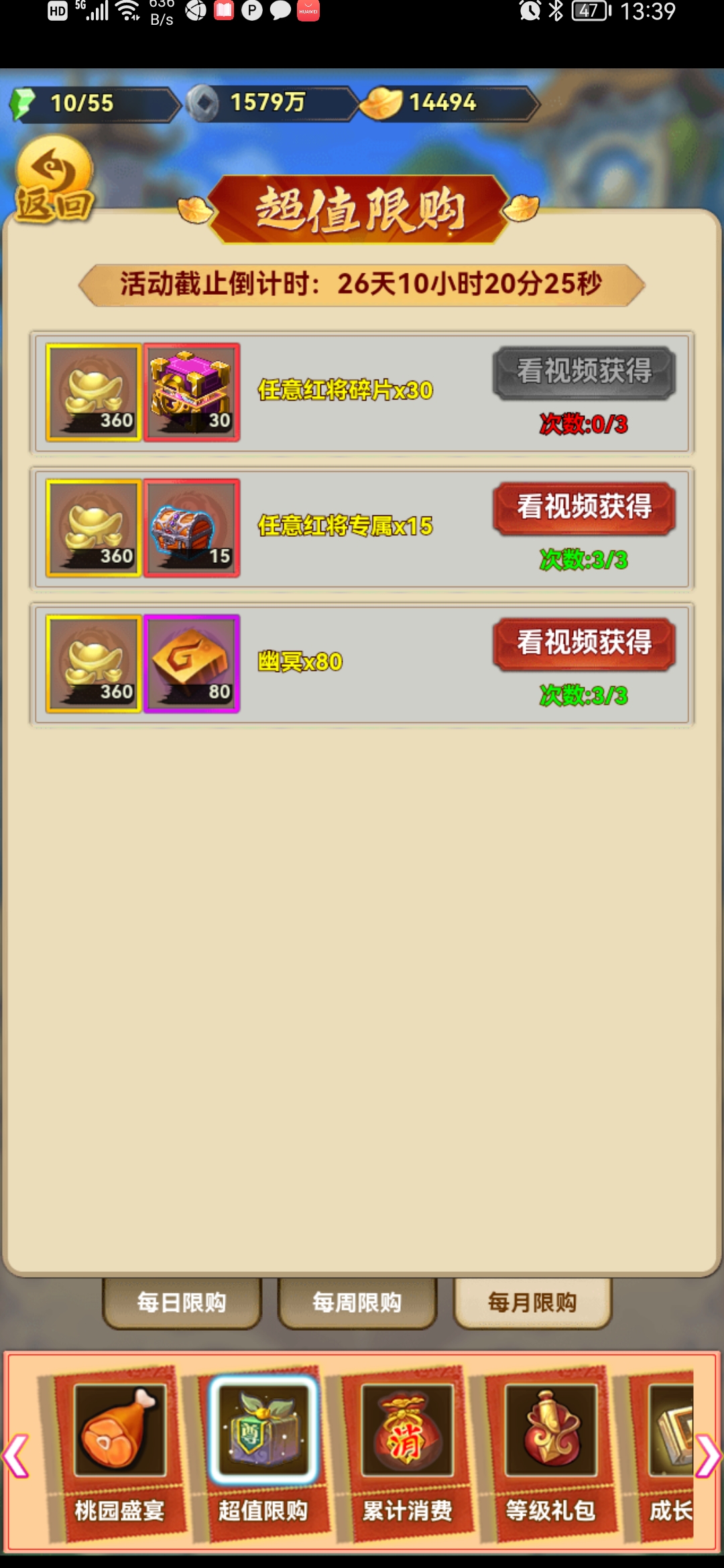View the blue treasure chest reward x15
Viewport: 724px width, 1568px height.
coord(192,528)
